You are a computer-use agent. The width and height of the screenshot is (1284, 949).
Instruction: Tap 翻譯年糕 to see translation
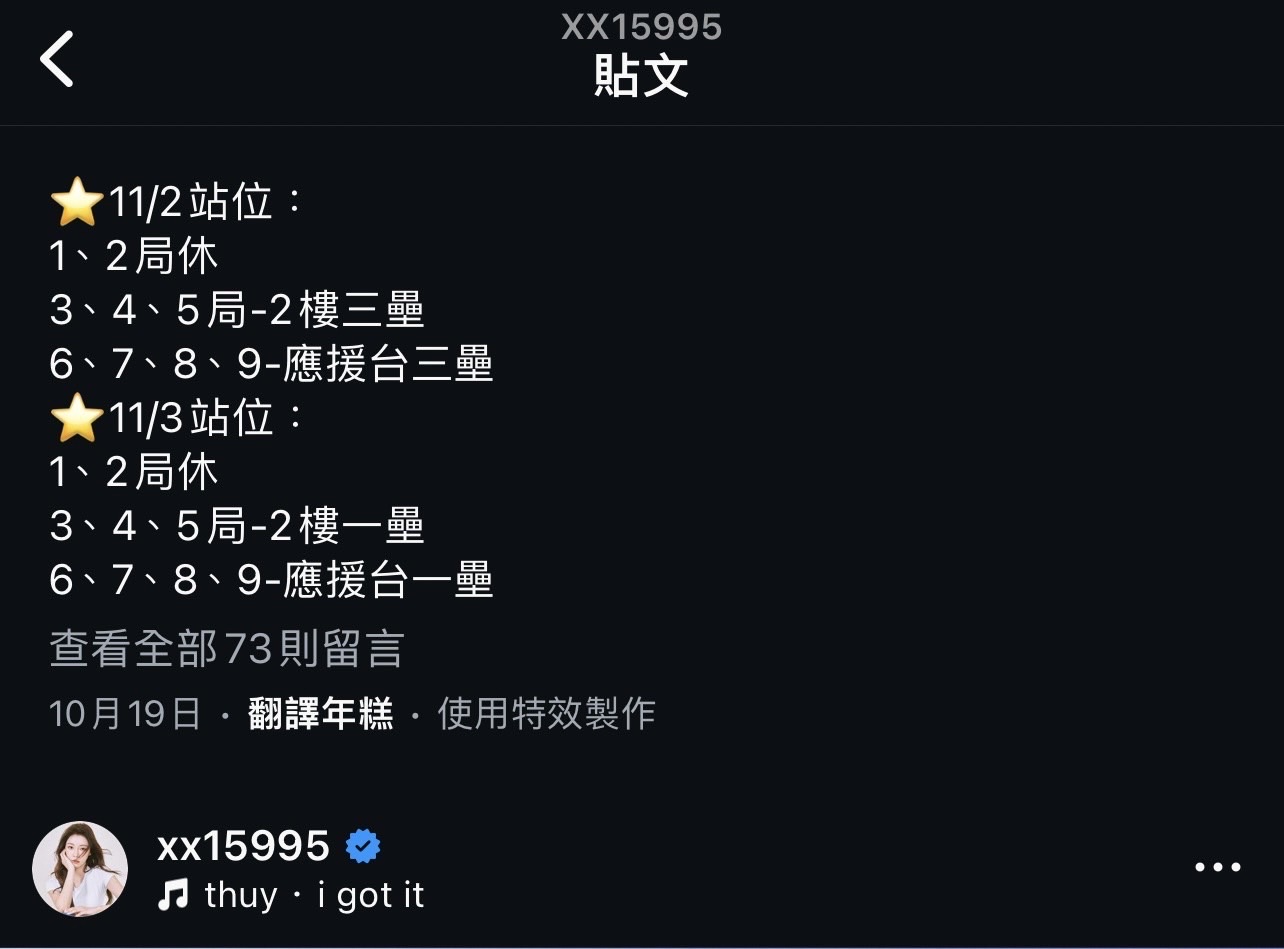coord(320,714)
